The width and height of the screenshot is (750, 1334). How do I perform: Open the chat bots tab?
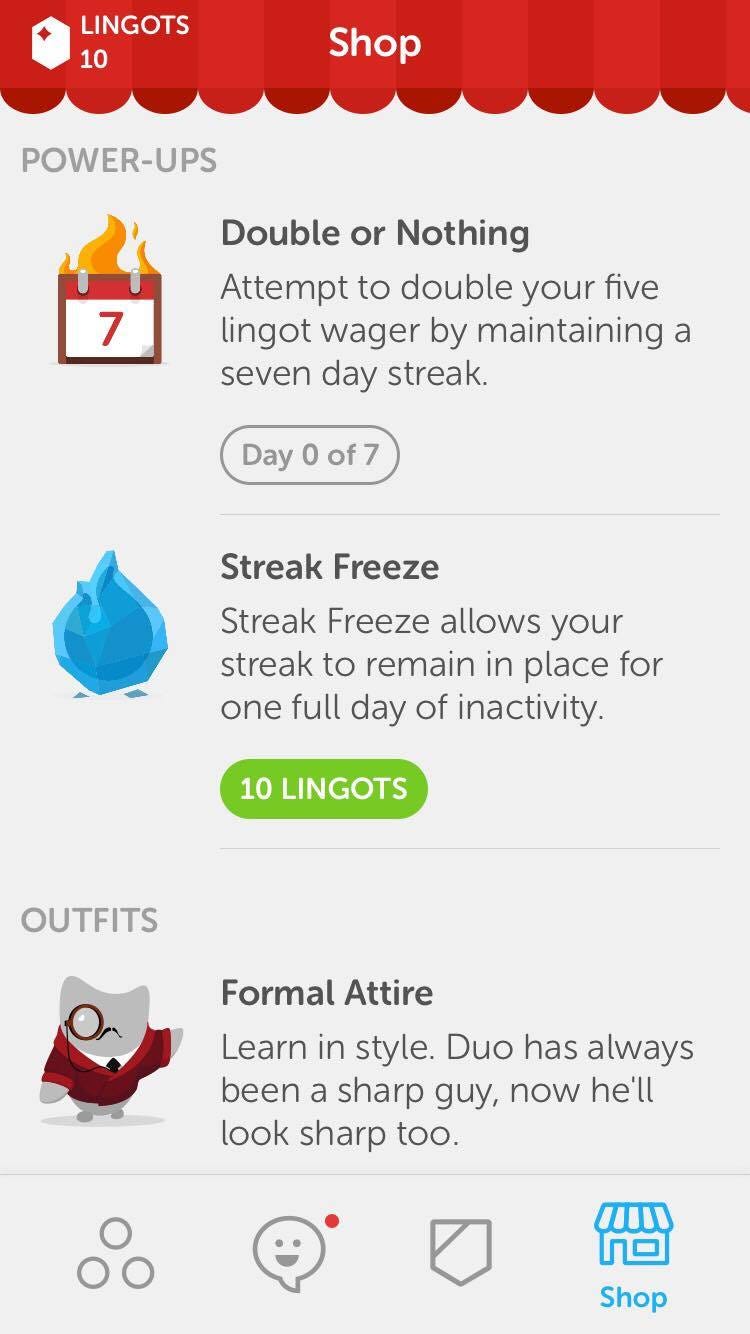(x=290, y=1253)
